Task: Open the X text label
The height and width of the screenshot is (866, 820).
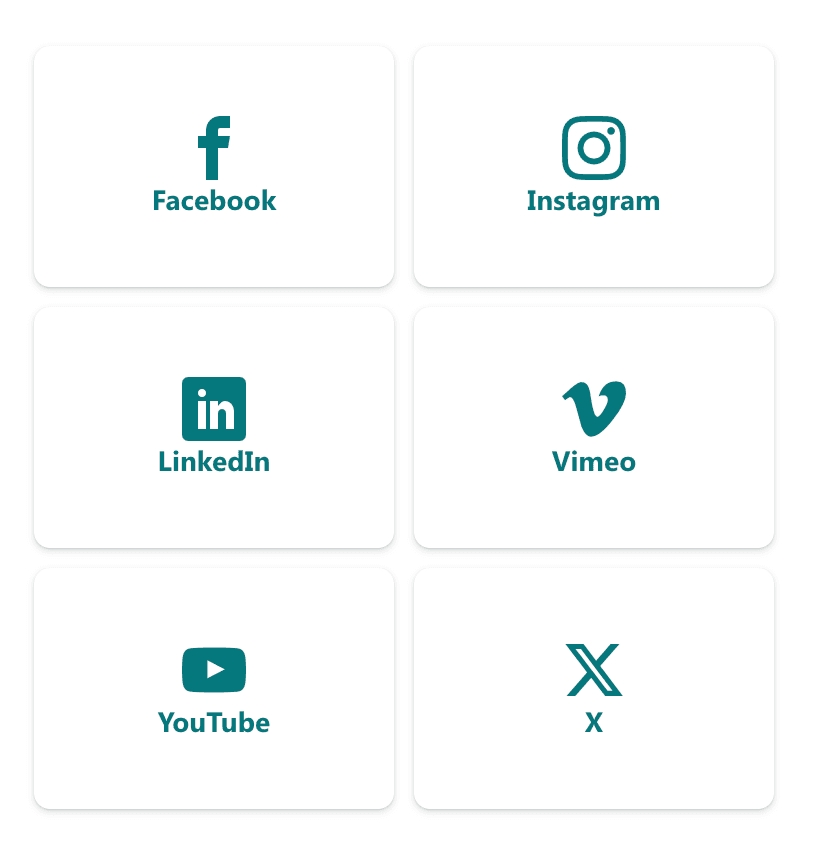Action: click(x=593, y=722)
